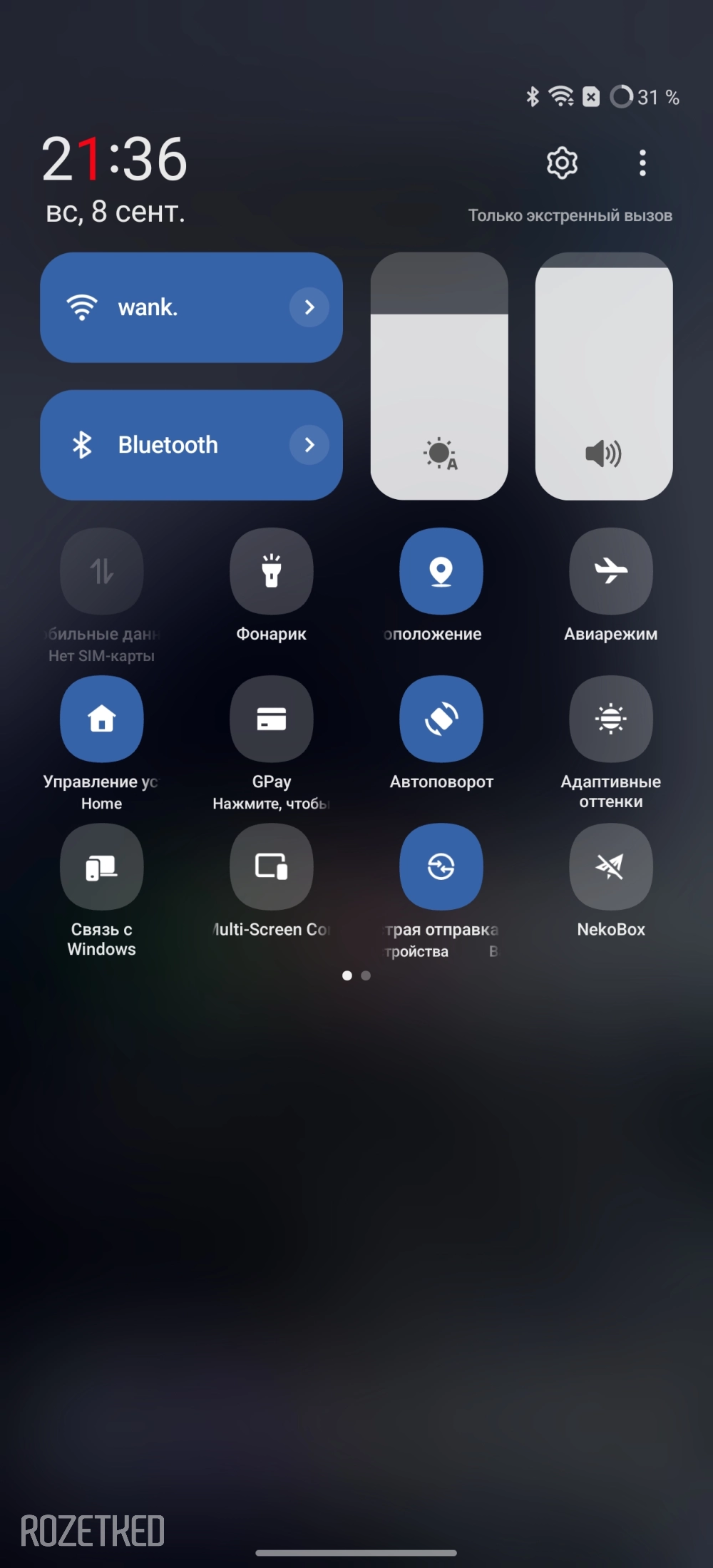Toggle the quick device share tile
Screen dimensions: 713x1568
tap(441, 867)
